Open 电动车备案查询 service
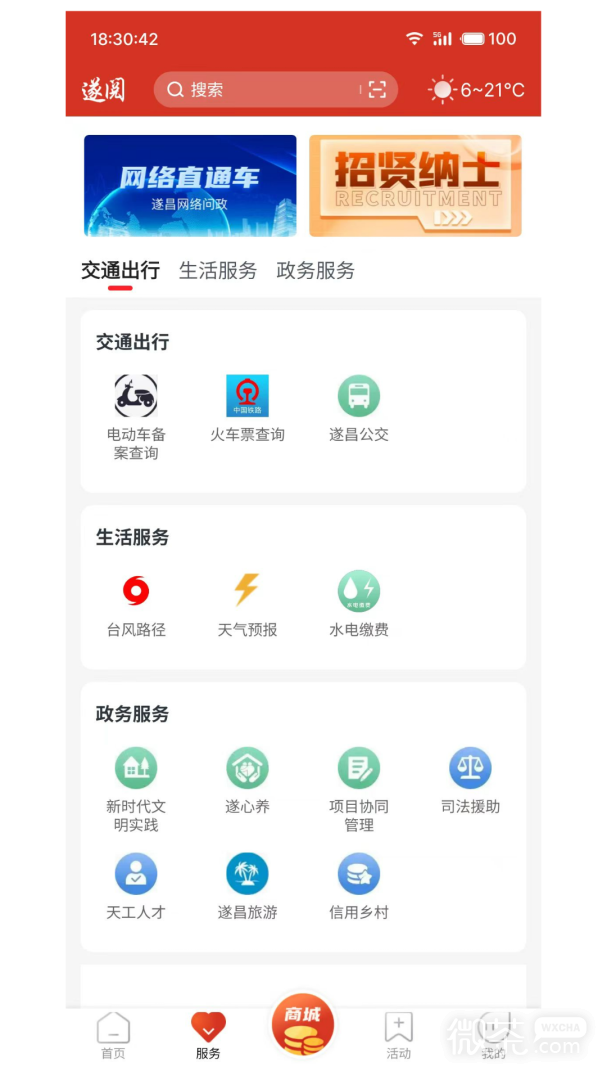The image size is (607, 1080). (136, 417)
